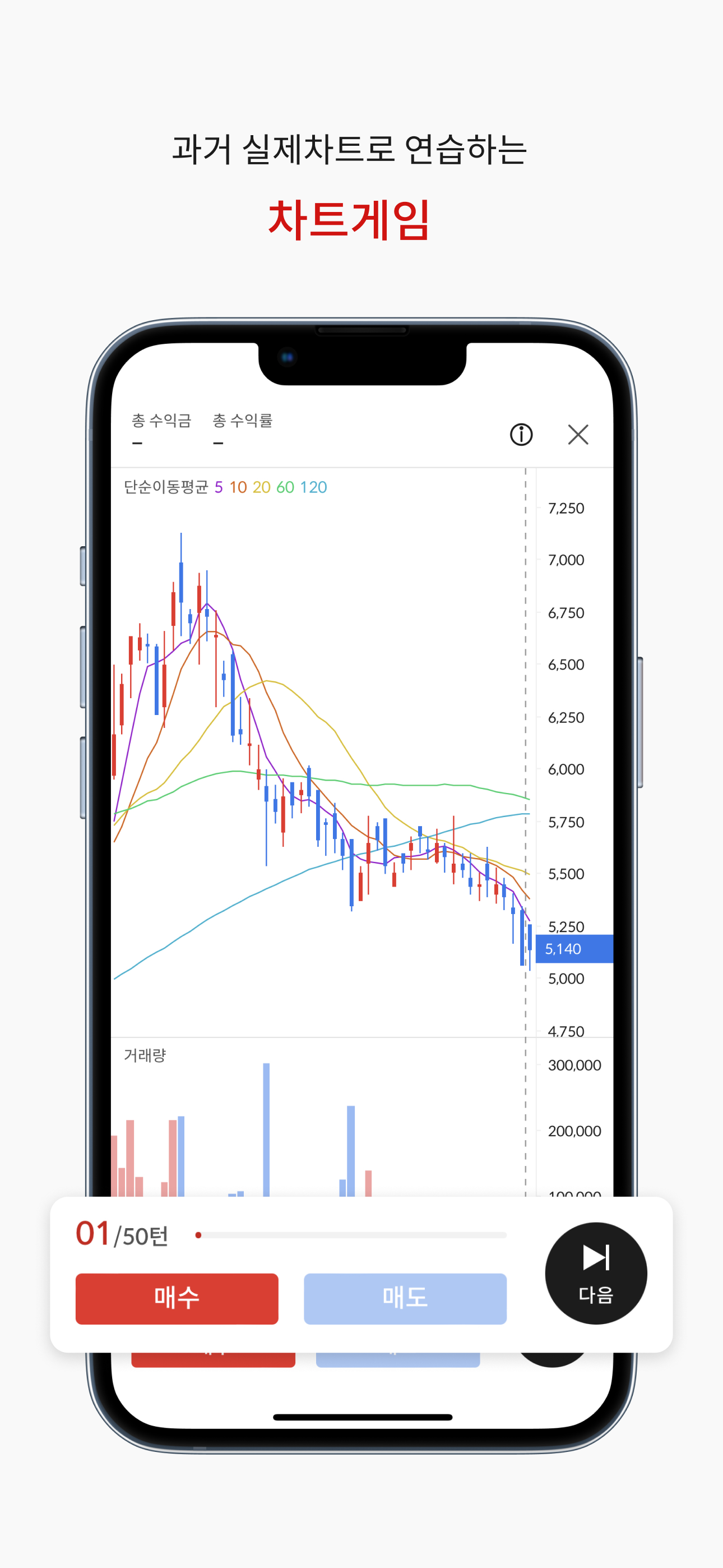The height and width of the screenshot is (1568, 723).
Task: Select the 총 수익금 header item
Action: tap(163, 420)
